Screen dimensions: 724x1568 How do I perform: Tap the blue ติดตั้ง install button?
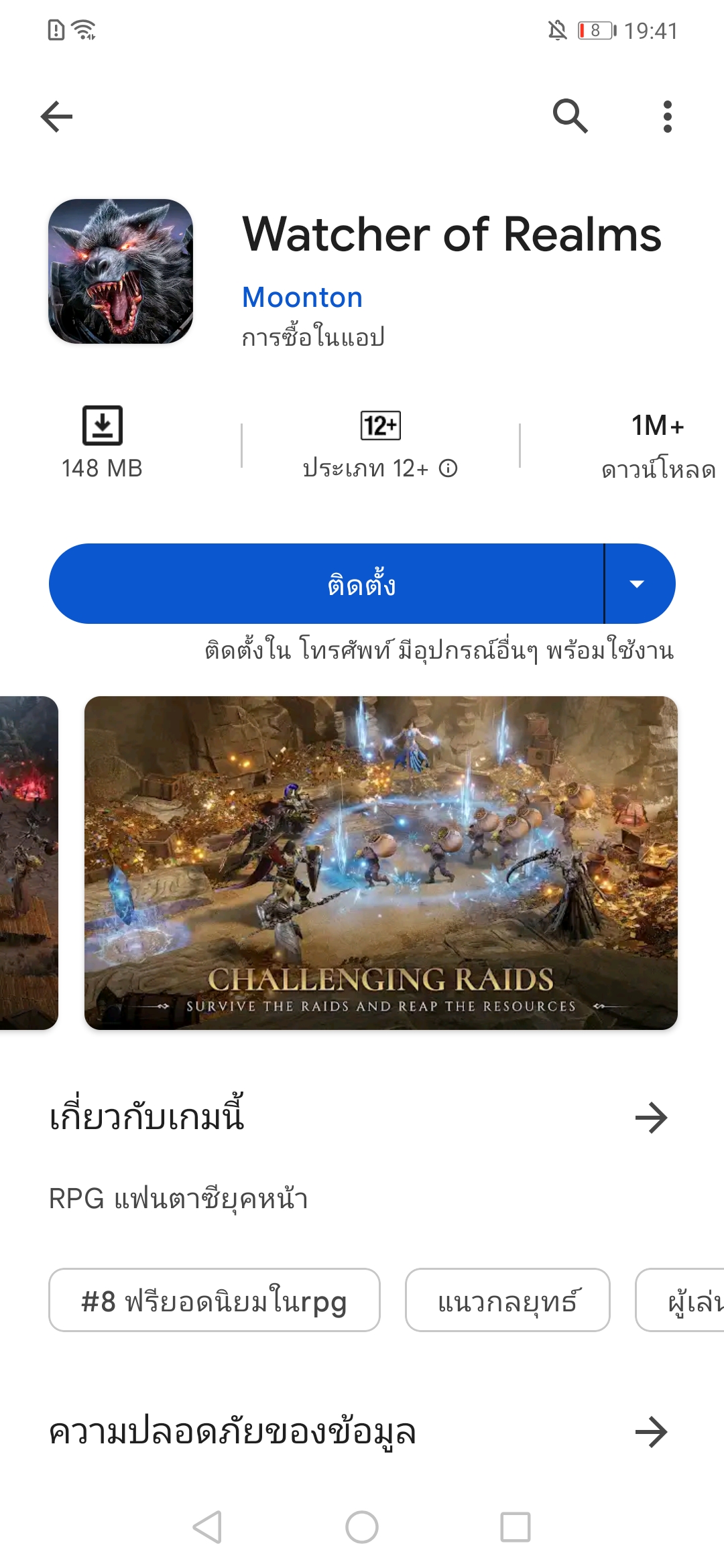[326, 584]
